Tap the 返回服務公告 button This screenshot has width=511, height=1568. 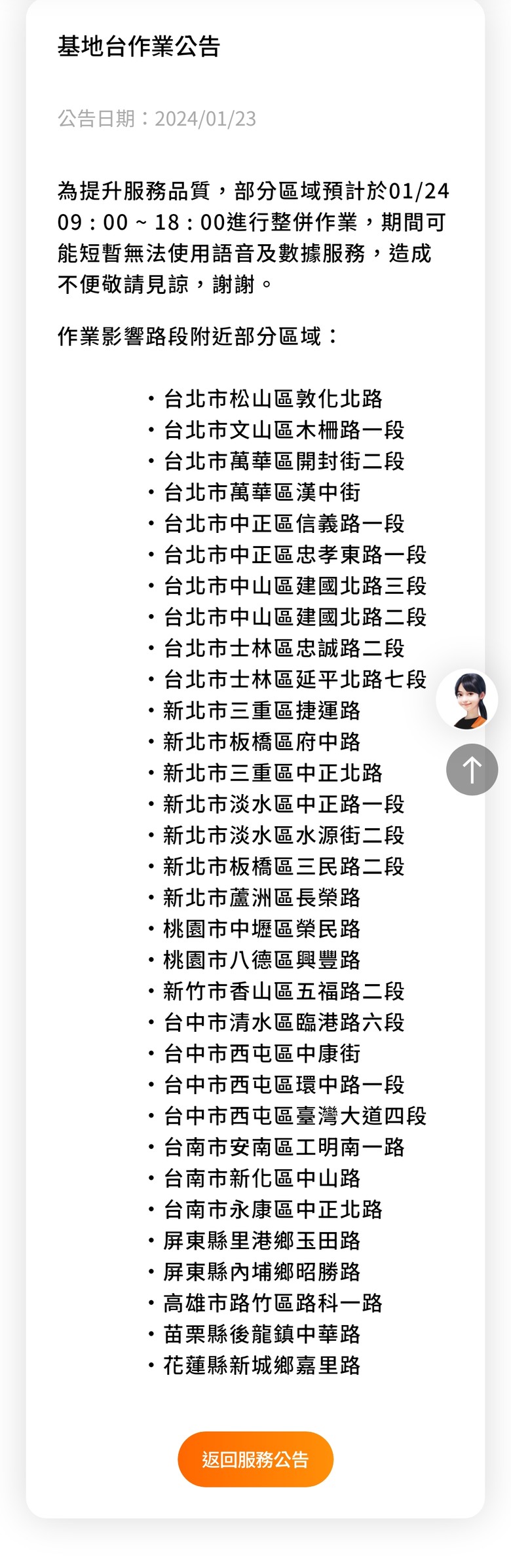pos(255,1459)
